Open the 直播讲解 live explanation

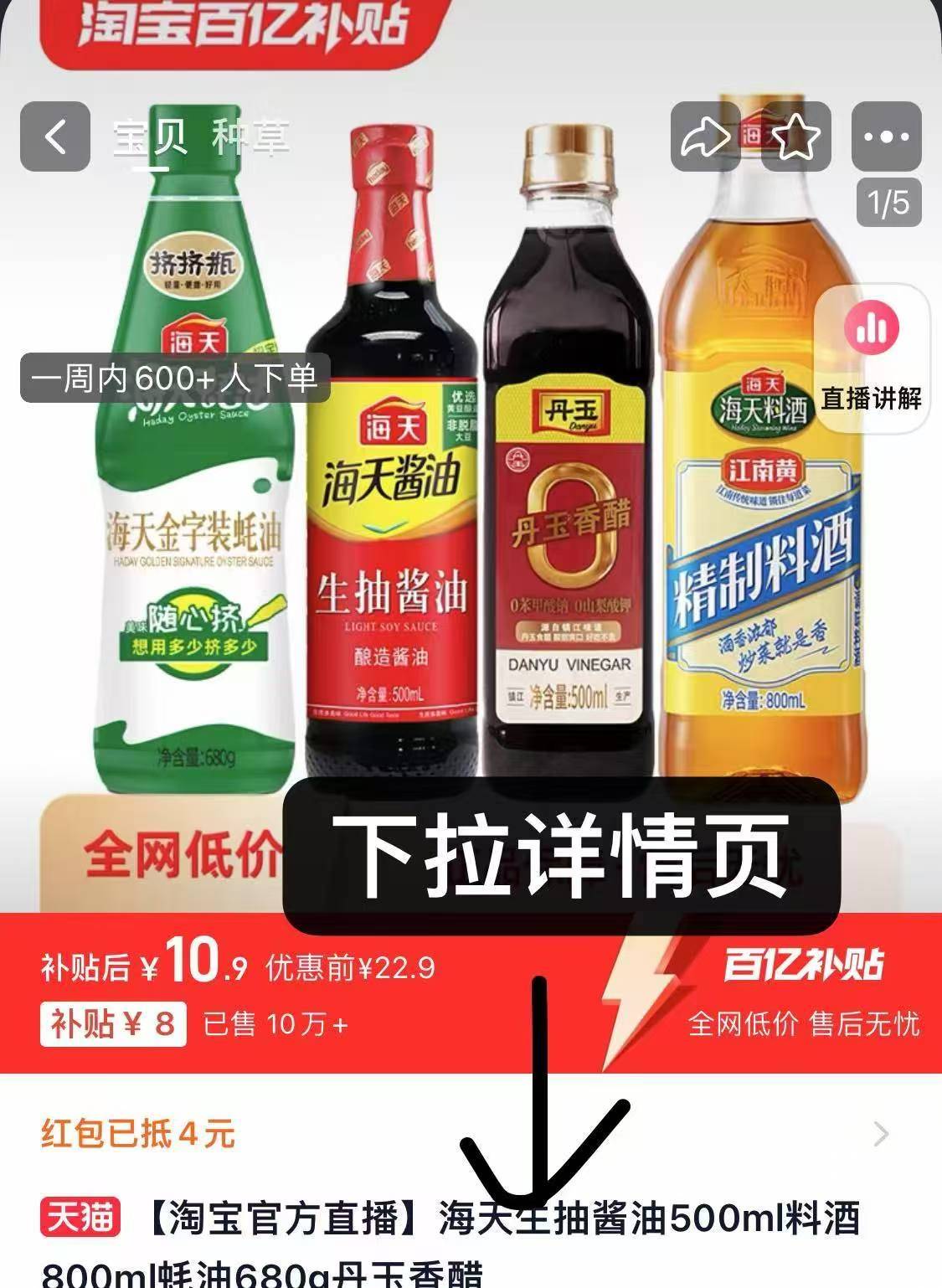[x=871, y=358]
